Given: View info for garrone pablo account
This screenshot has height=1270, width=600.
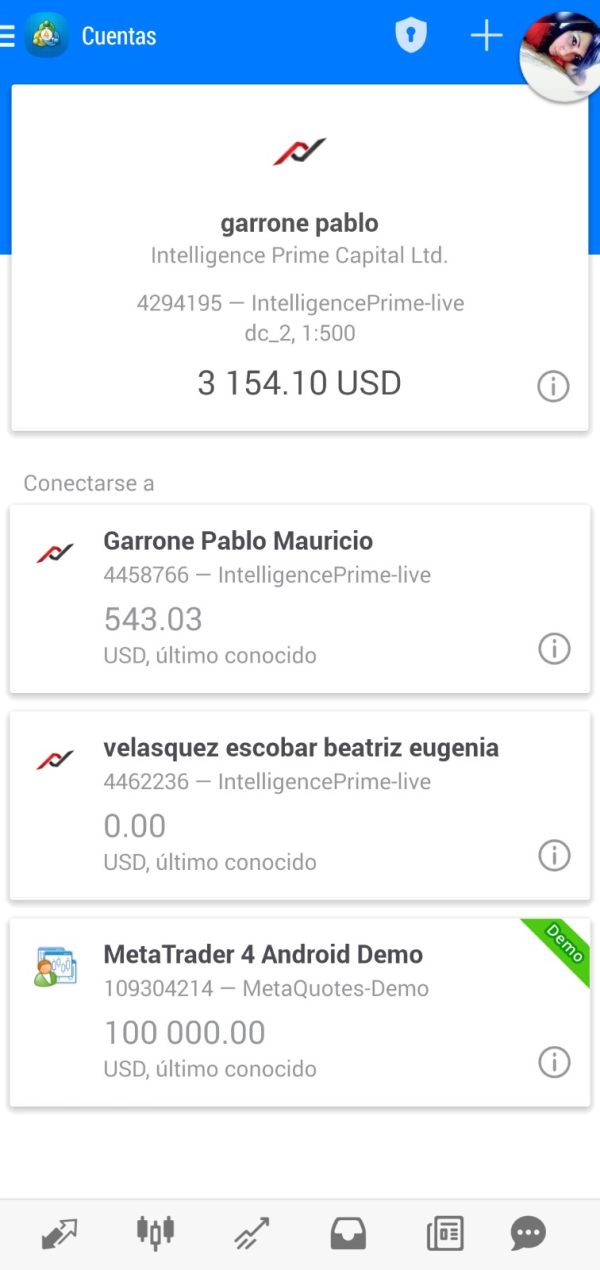Looking at the screenshot, I should pyautogui.click(x=553, y=386).
